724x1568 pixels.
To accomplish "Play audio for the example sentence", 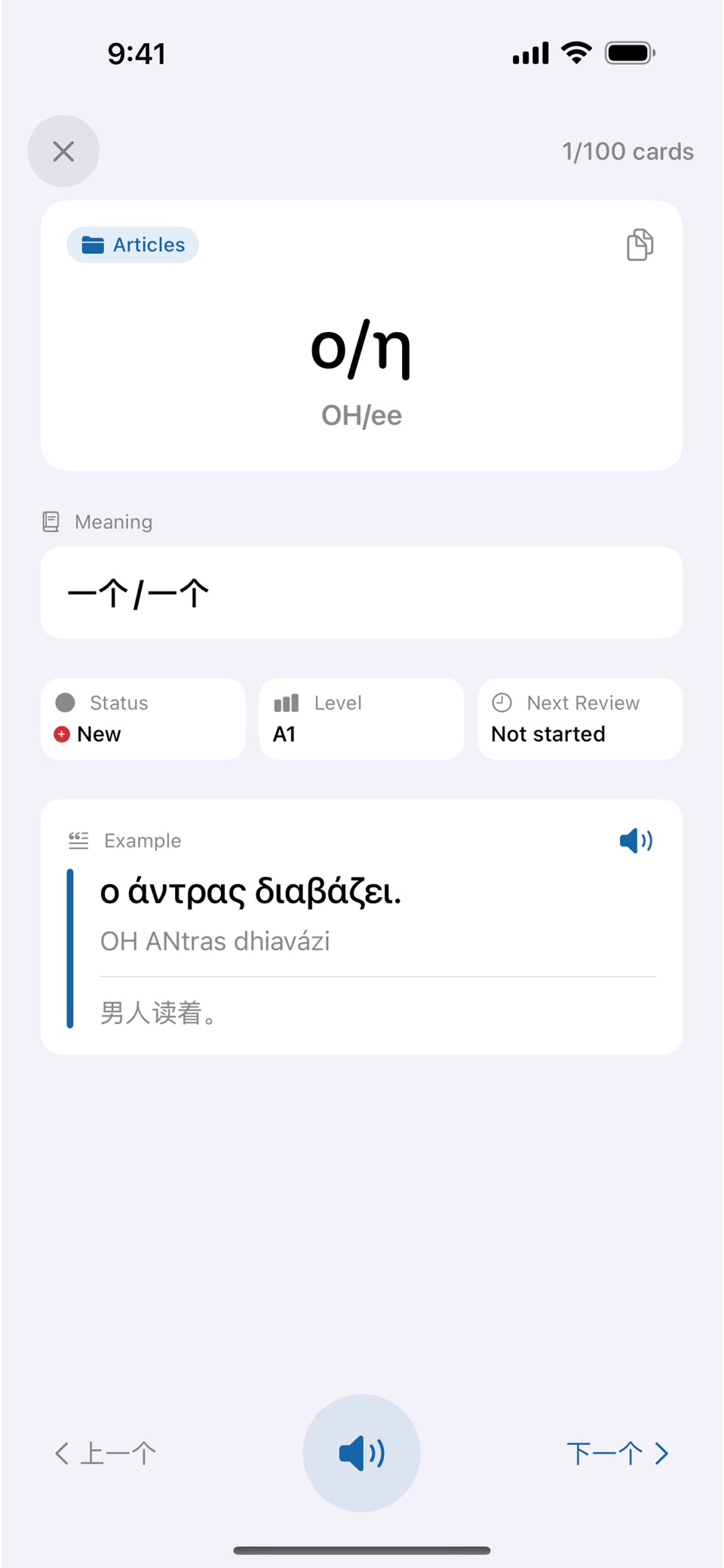I will [x=636, y=840].
